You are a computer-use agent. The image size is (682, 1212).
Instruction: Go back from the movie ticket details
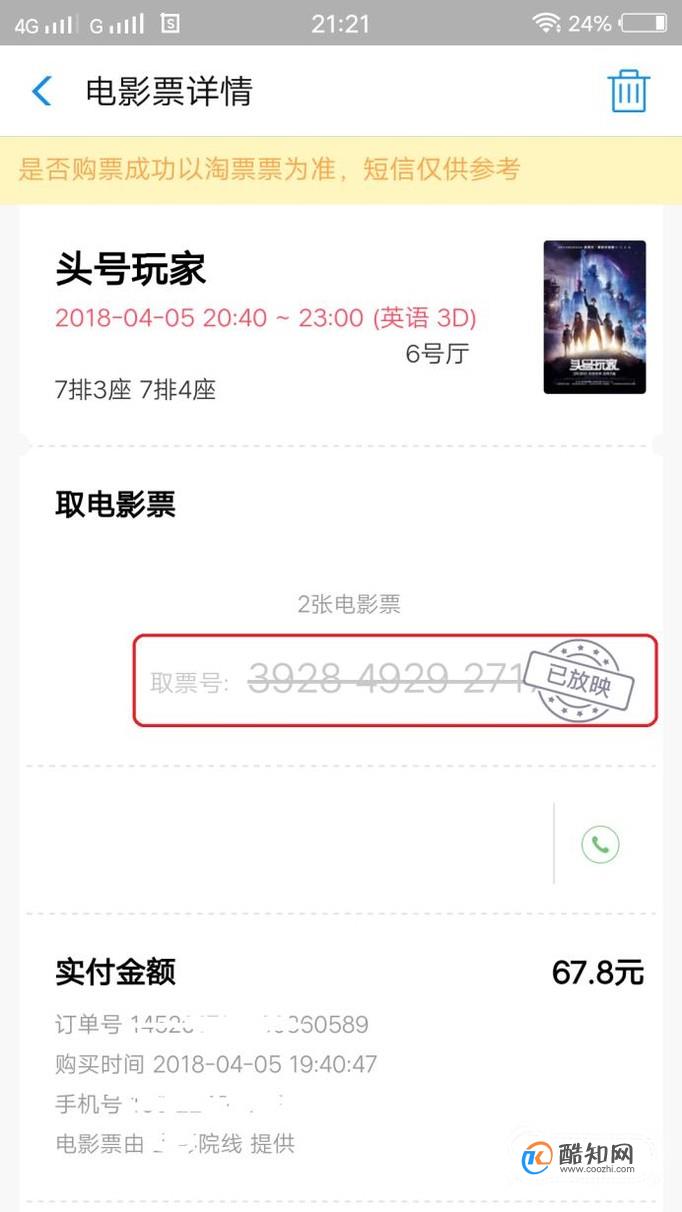tap(42, 91)
